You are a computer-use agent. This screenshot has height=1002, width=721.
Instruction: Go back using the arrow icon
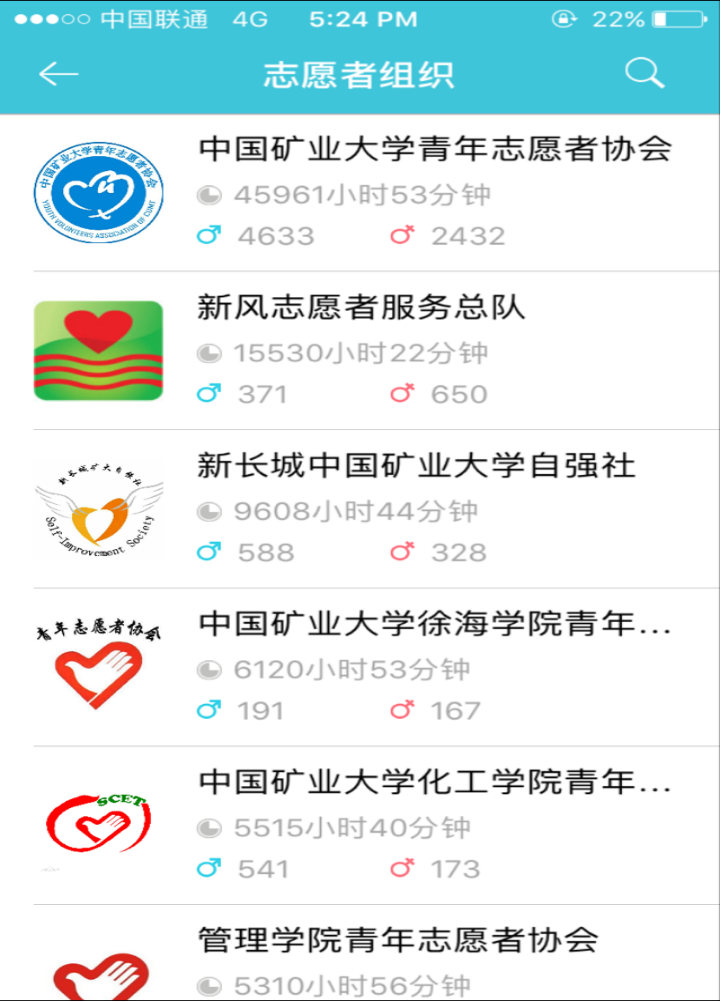pyautogui.click(x=58, y=74)
